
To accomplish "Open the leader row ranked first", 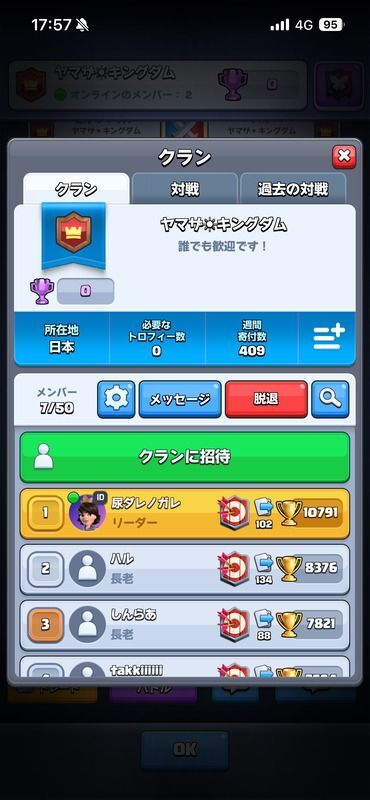I will point(185,513).
